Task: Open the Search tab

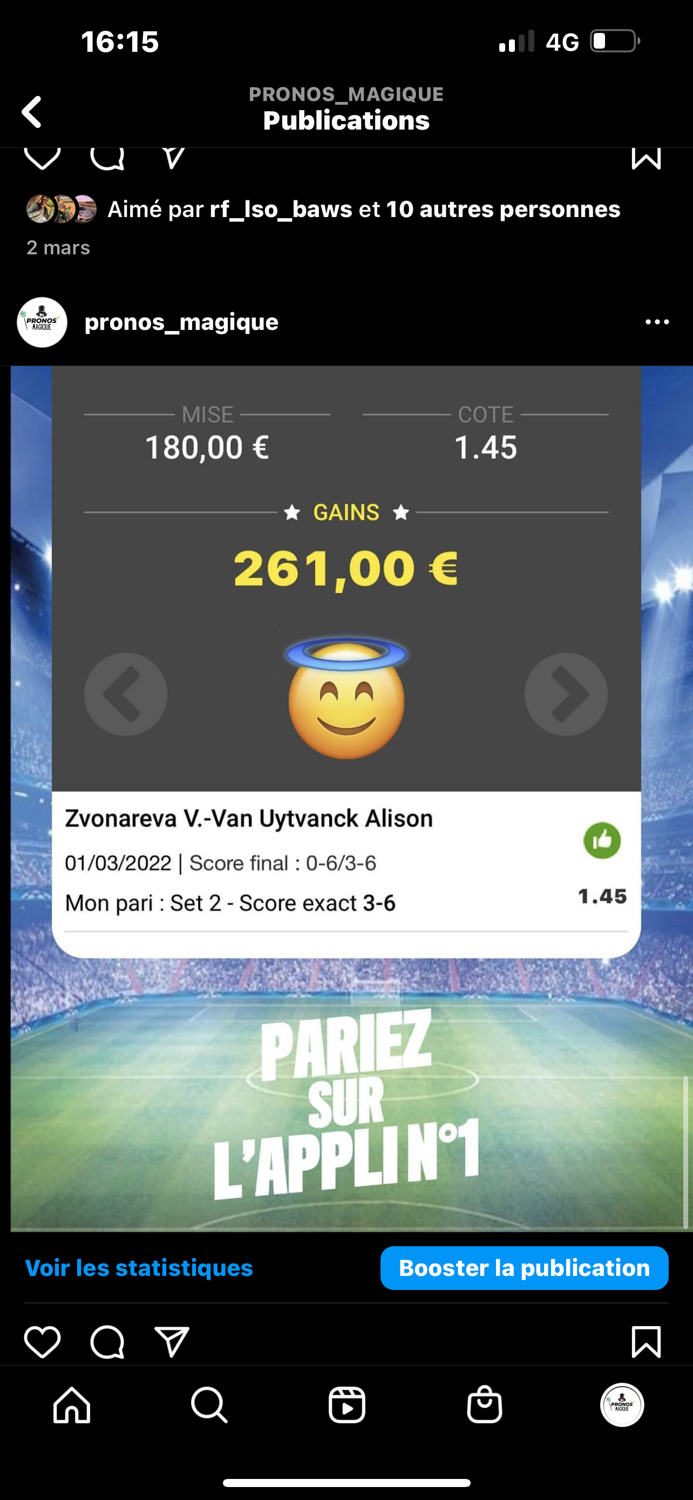Action: 209,1405
